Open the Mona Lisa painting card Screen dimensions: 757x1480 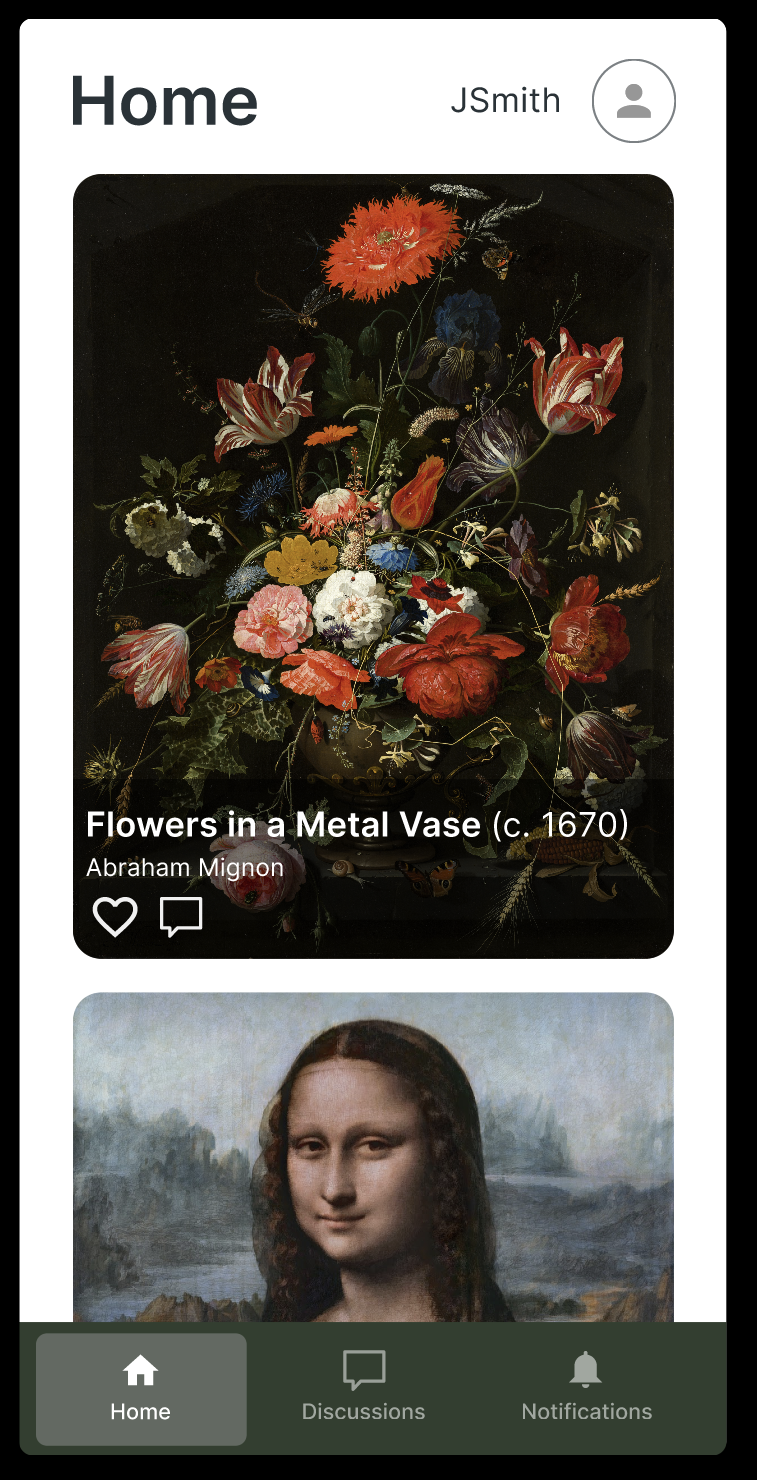(x=373, y=1160)
